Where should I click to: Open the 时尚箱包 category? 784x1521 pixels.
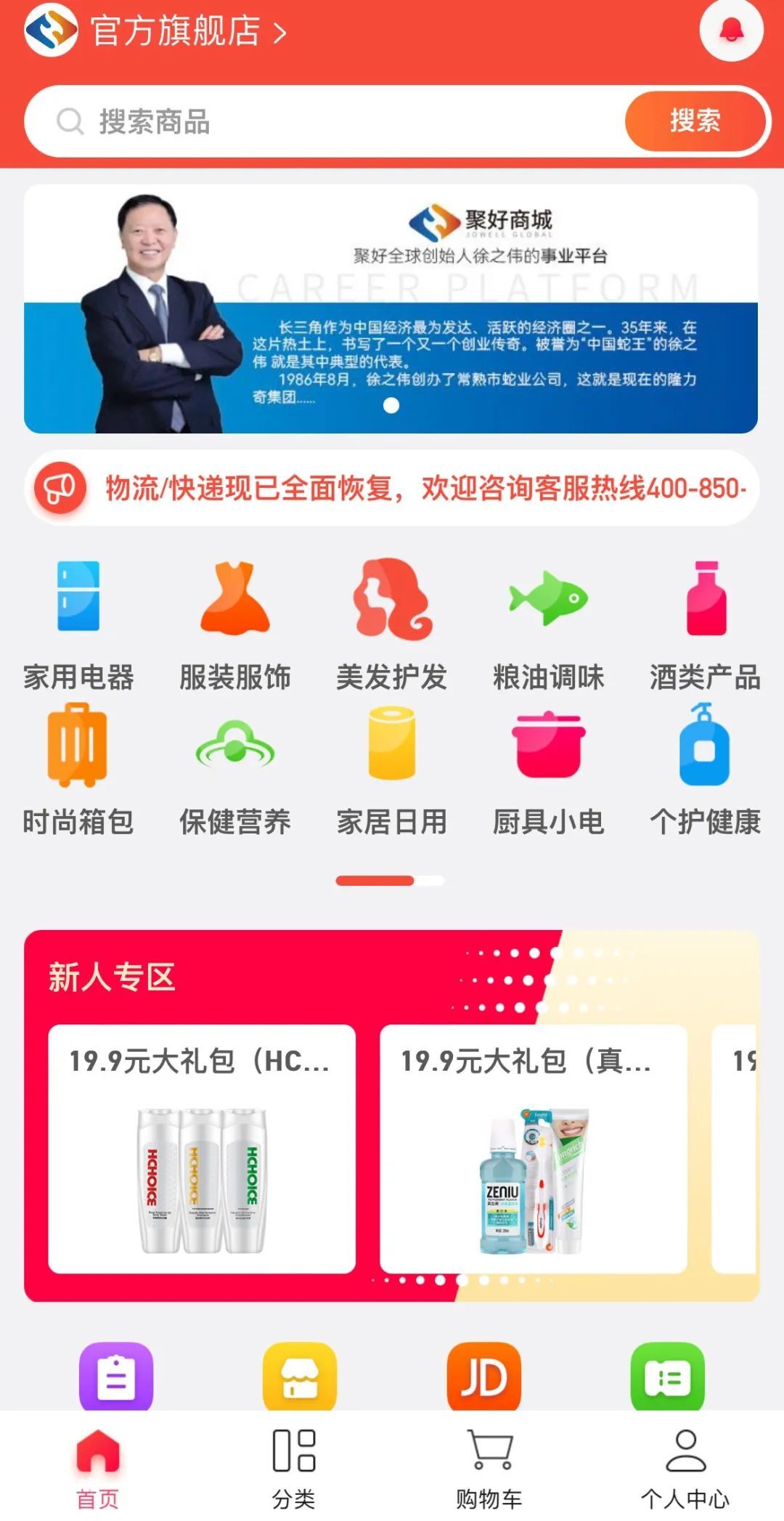78,770
